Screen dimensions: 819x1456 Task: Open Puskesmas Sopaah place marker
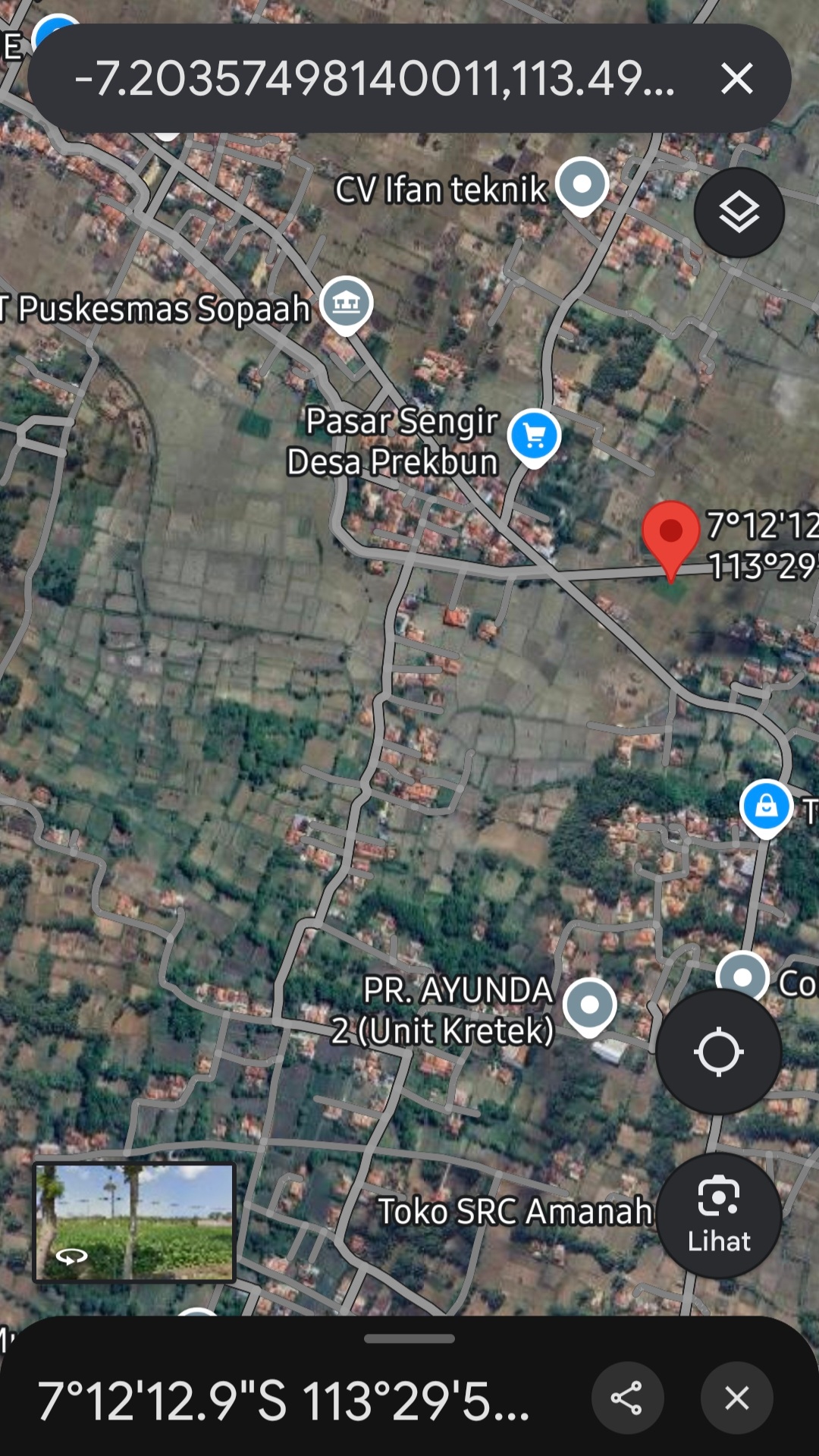[x=347, y=303]
